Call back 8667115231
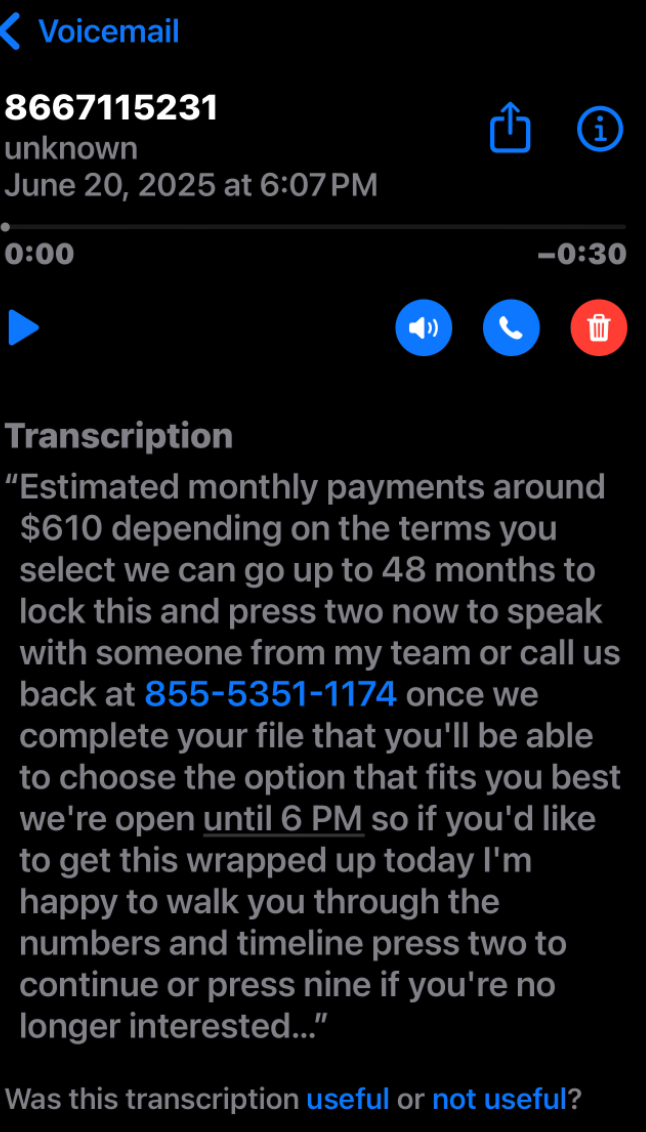 [x=511, y=327]
